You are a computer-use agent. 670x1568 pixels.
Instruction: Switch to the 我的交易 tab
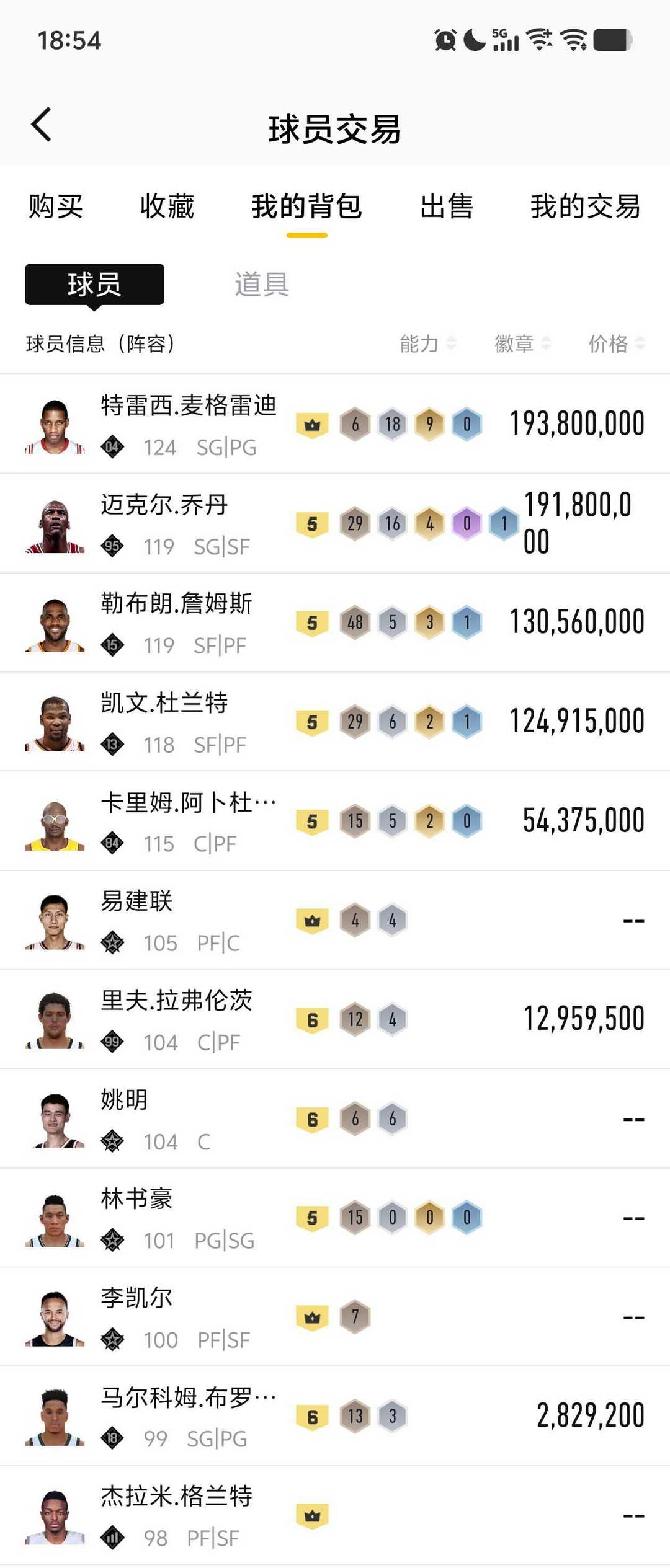point(585,206)
